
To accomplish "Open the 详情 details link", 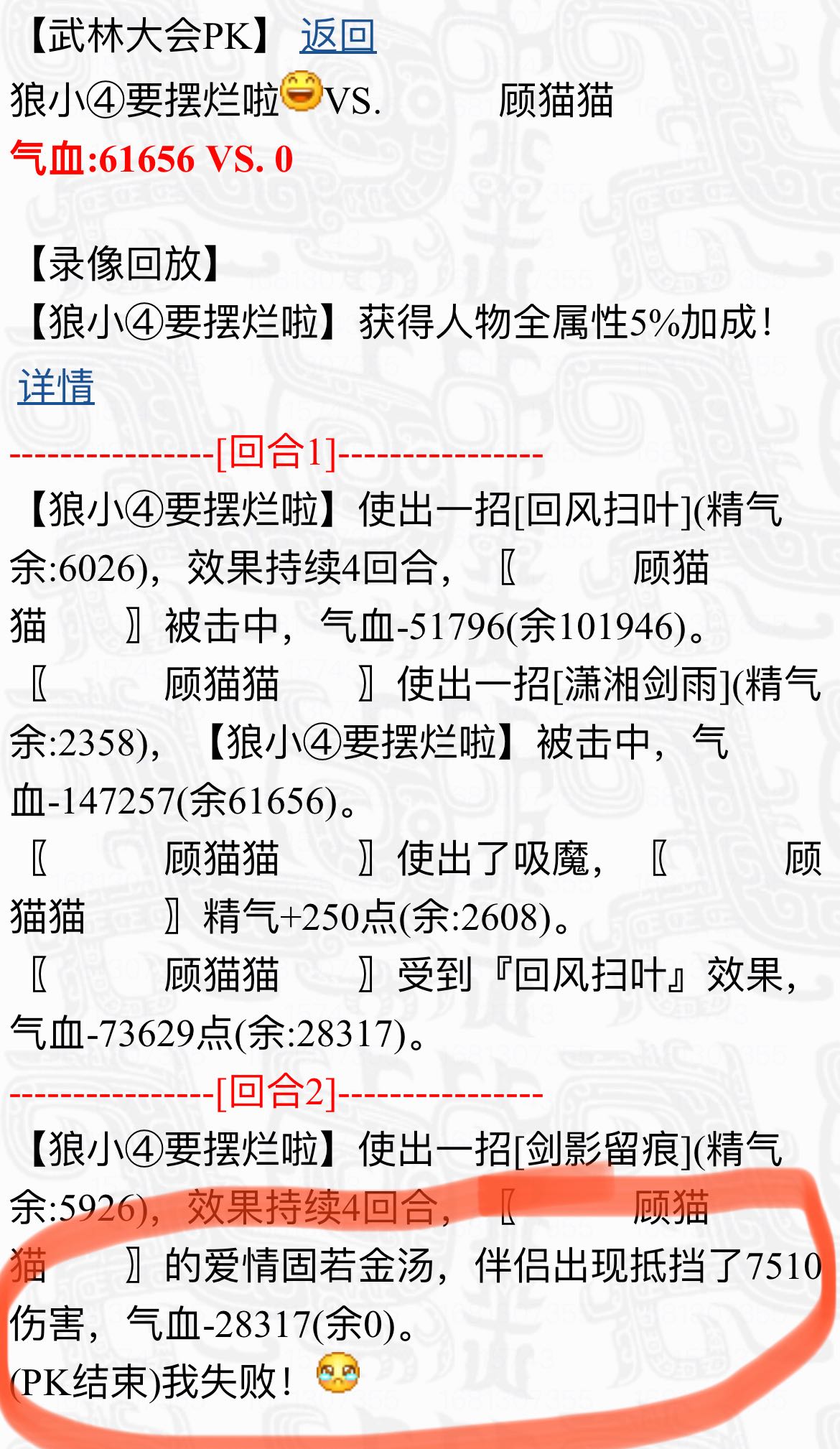I will (x=56, y=387).
